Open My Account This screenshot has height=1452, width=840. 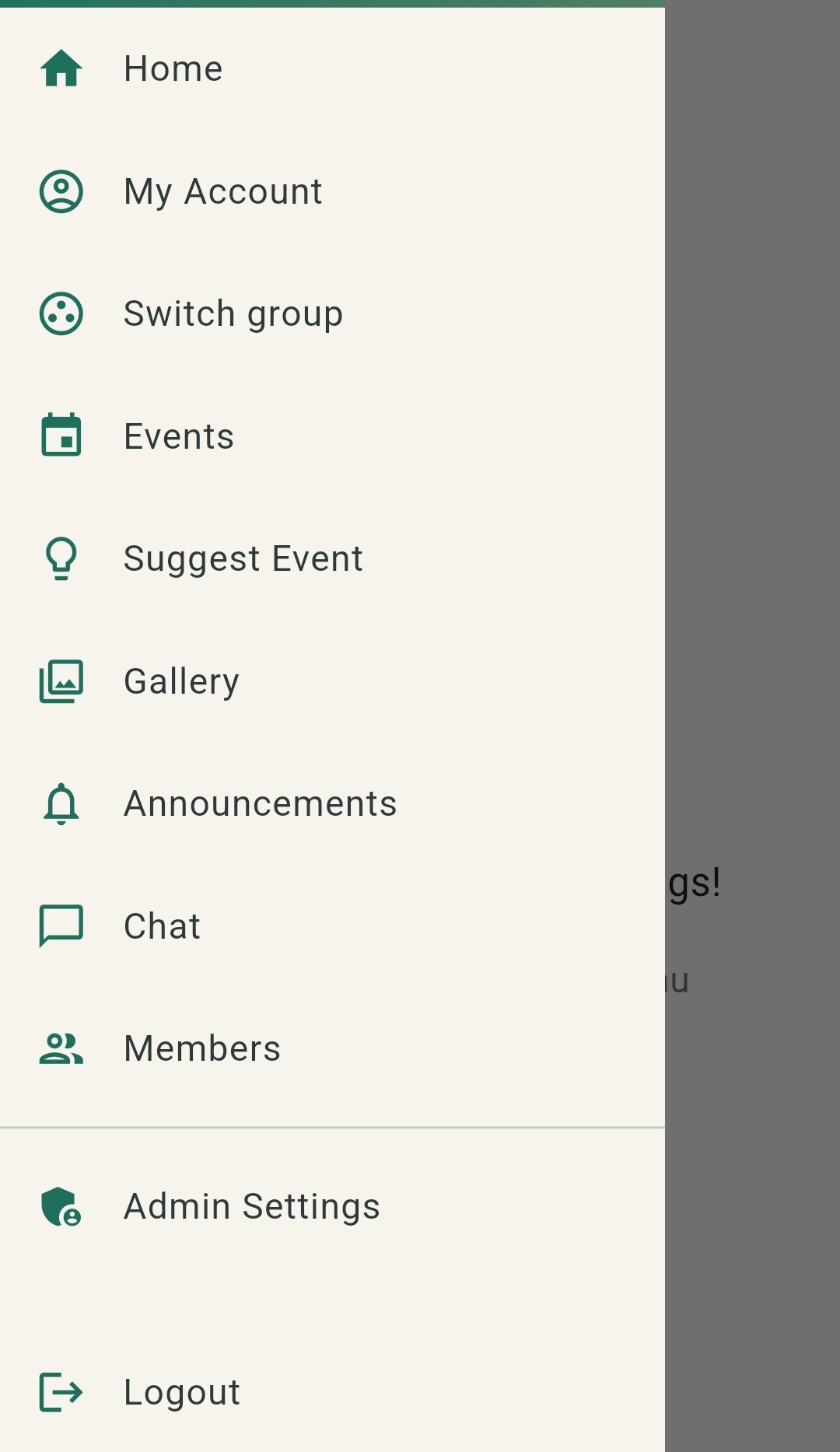pyautogui.click(x=222, y=191)
